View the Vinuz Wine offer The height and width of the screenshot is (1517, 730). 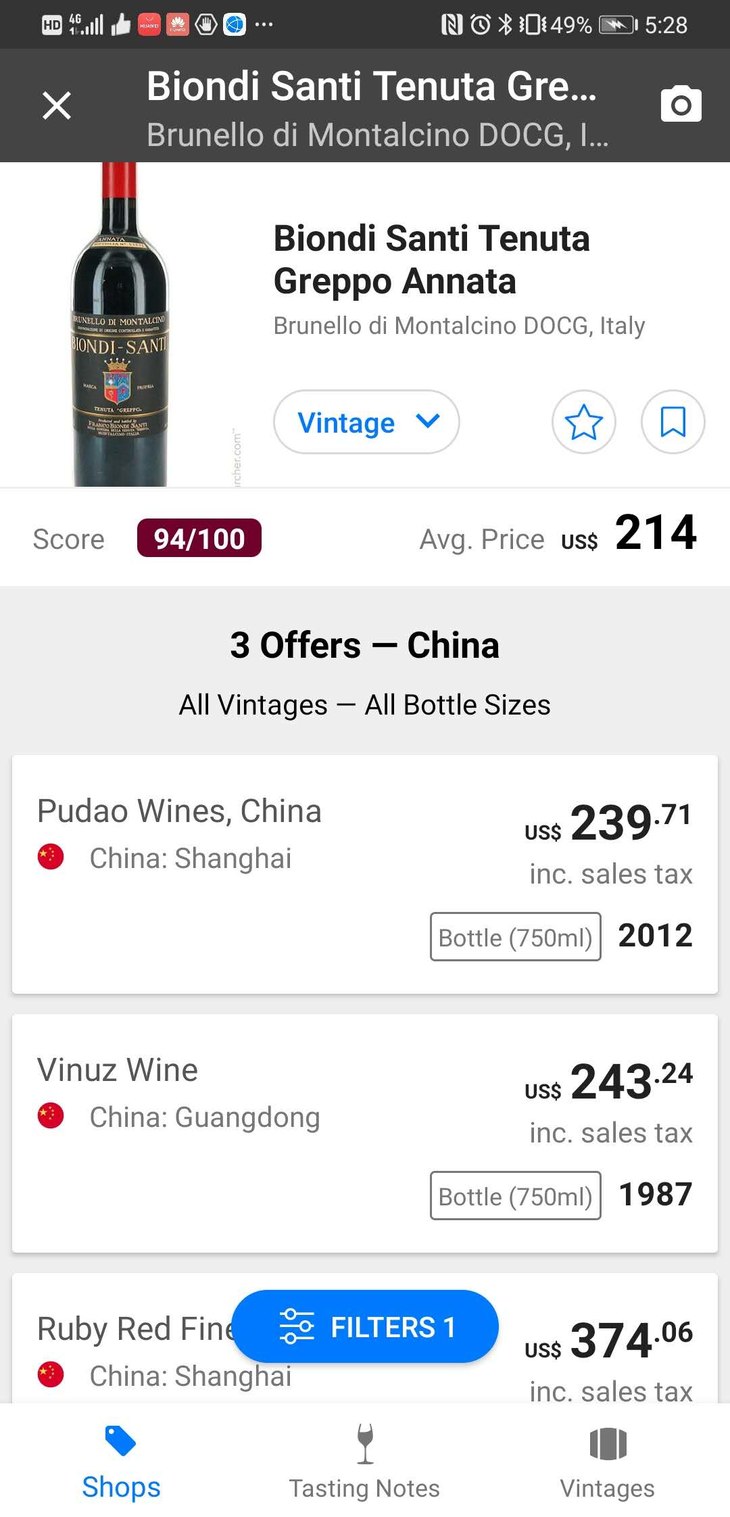(x=364, y=1132)
